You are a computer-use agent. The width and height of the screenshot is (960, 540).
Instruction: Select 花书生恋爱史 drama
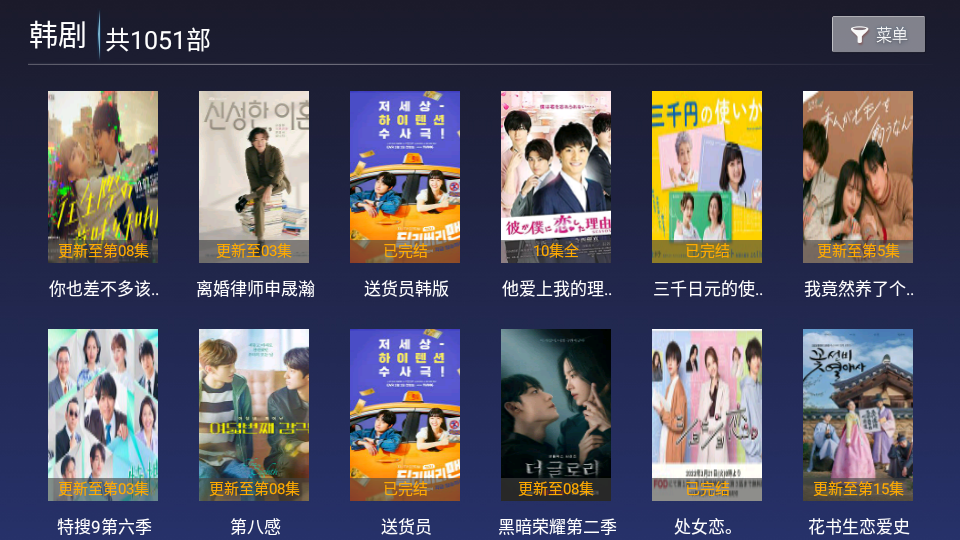tap(858, 415)
